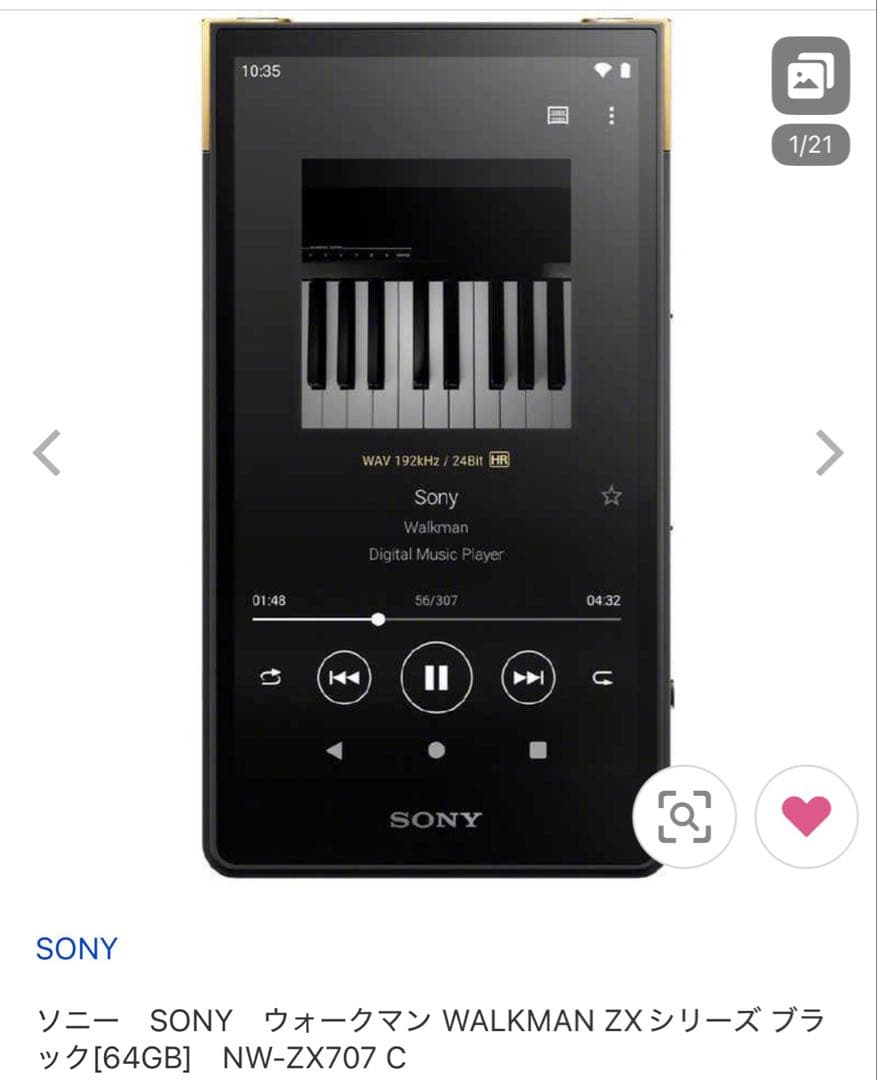This screenshot has height=1080, width=877.
Task: Skip to the next track
Action: 527,677
